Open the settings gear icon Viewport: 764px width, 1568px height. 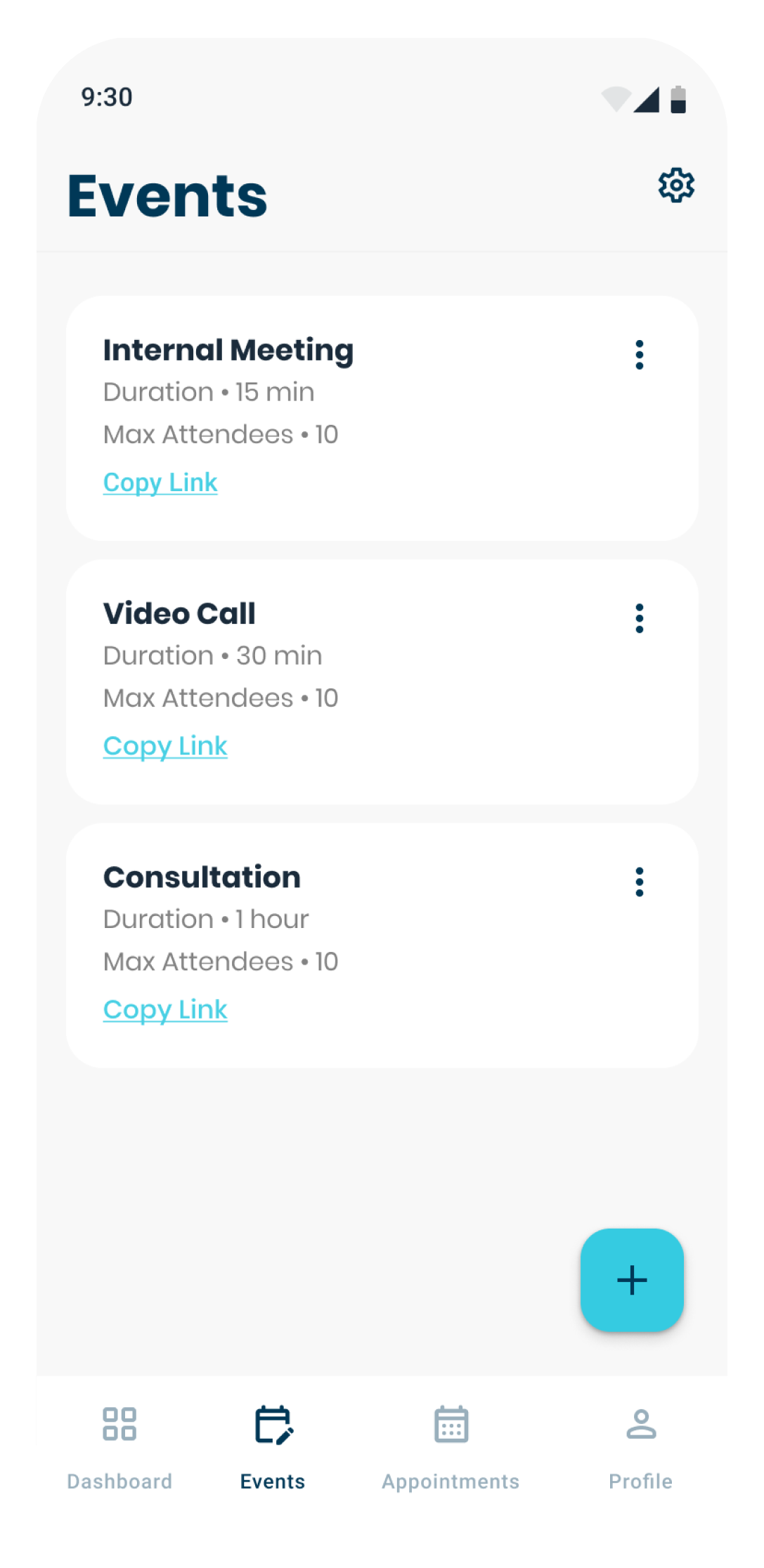(x=676, y=185)
